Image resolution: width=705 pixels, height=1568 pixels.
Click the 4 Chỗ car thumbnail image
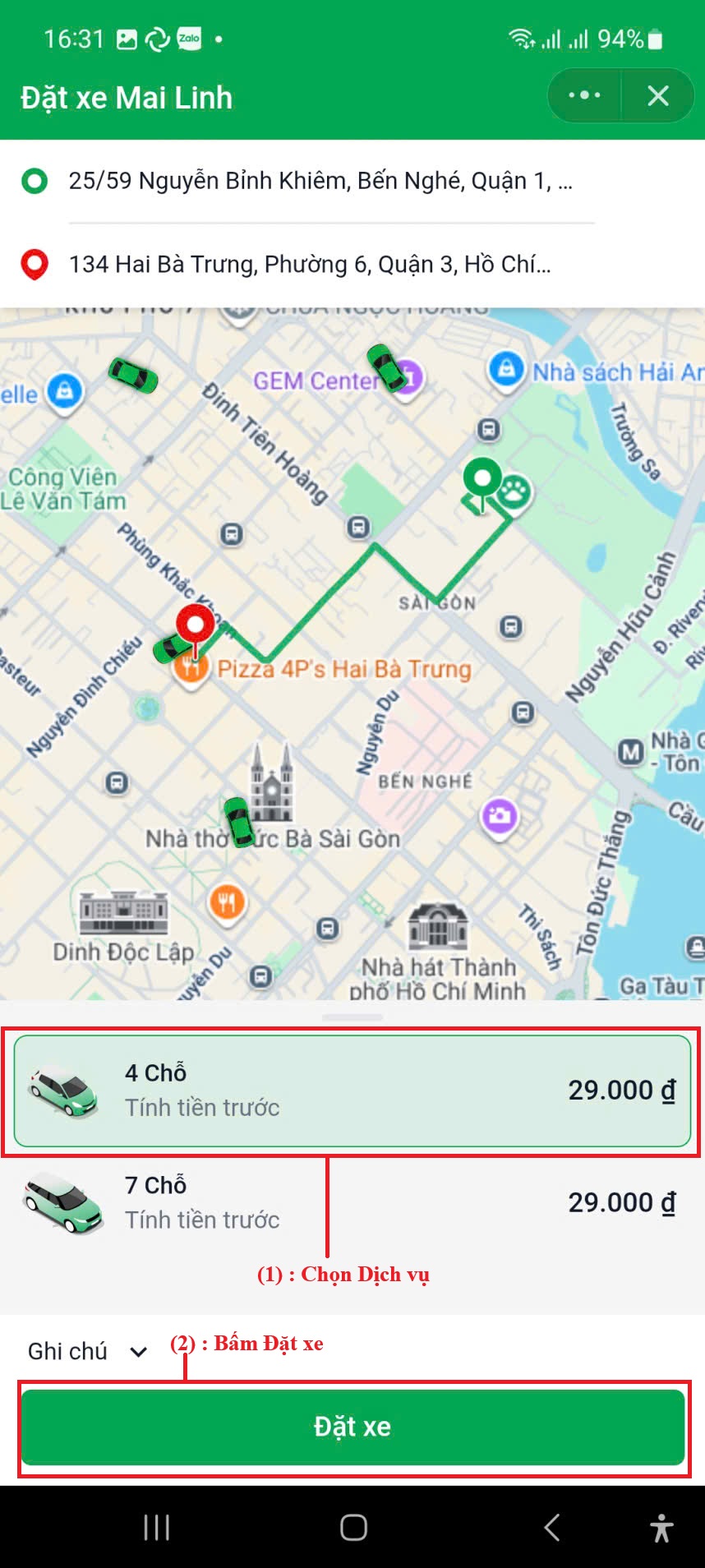click(62, 1091)
